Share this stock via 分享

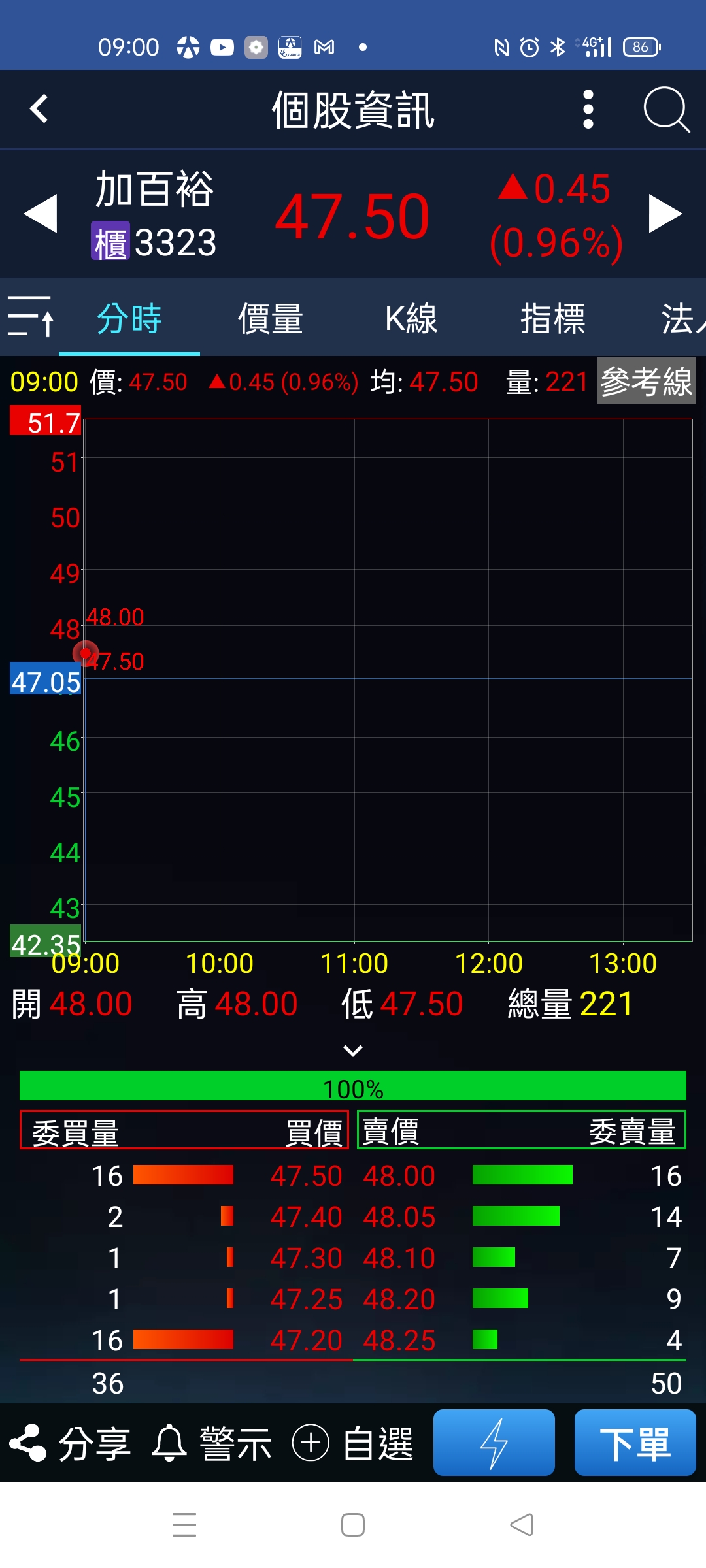point(69,1443)
